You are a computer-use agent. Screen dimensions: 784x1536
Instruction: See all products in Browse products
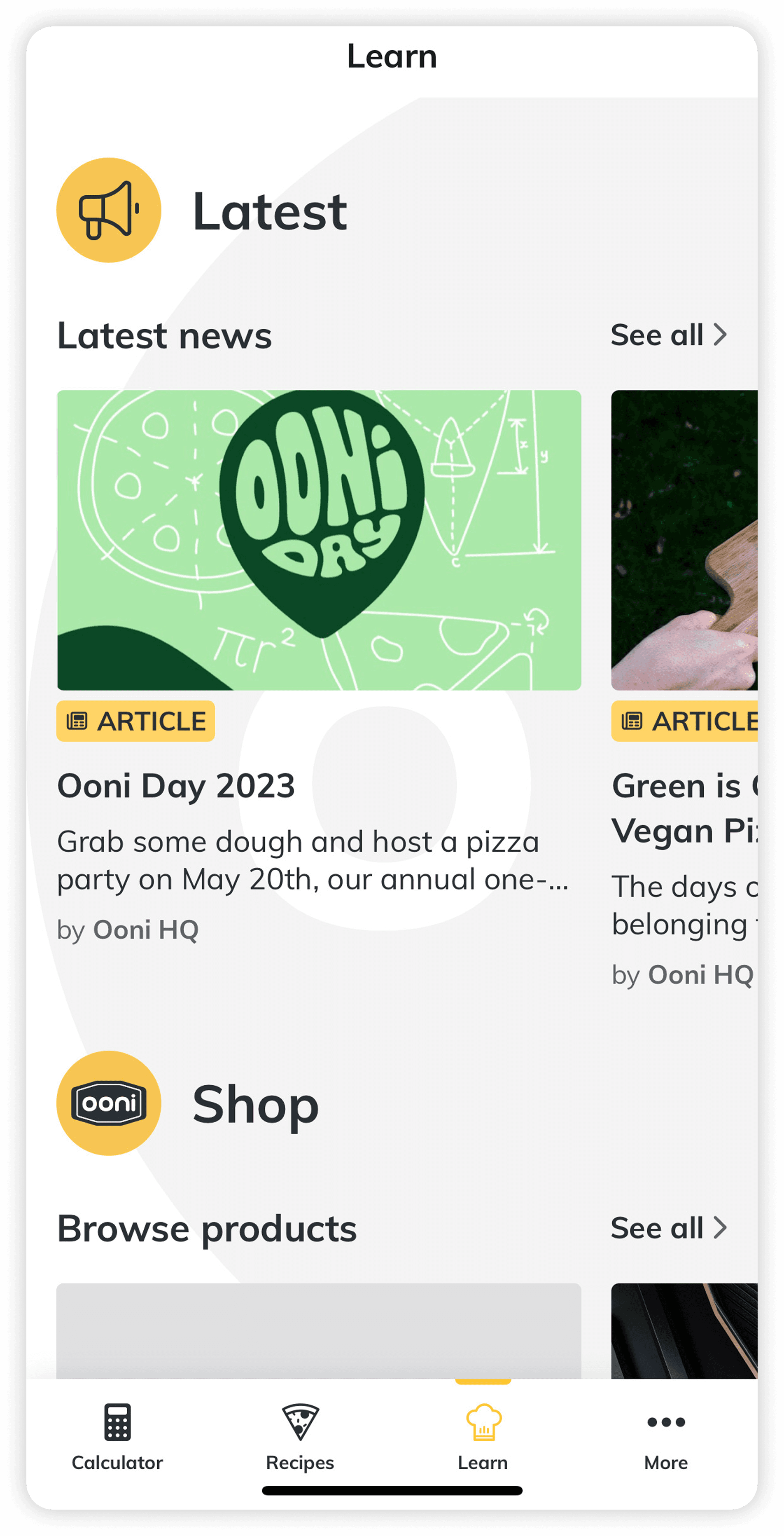click(x=668, y=1228)
